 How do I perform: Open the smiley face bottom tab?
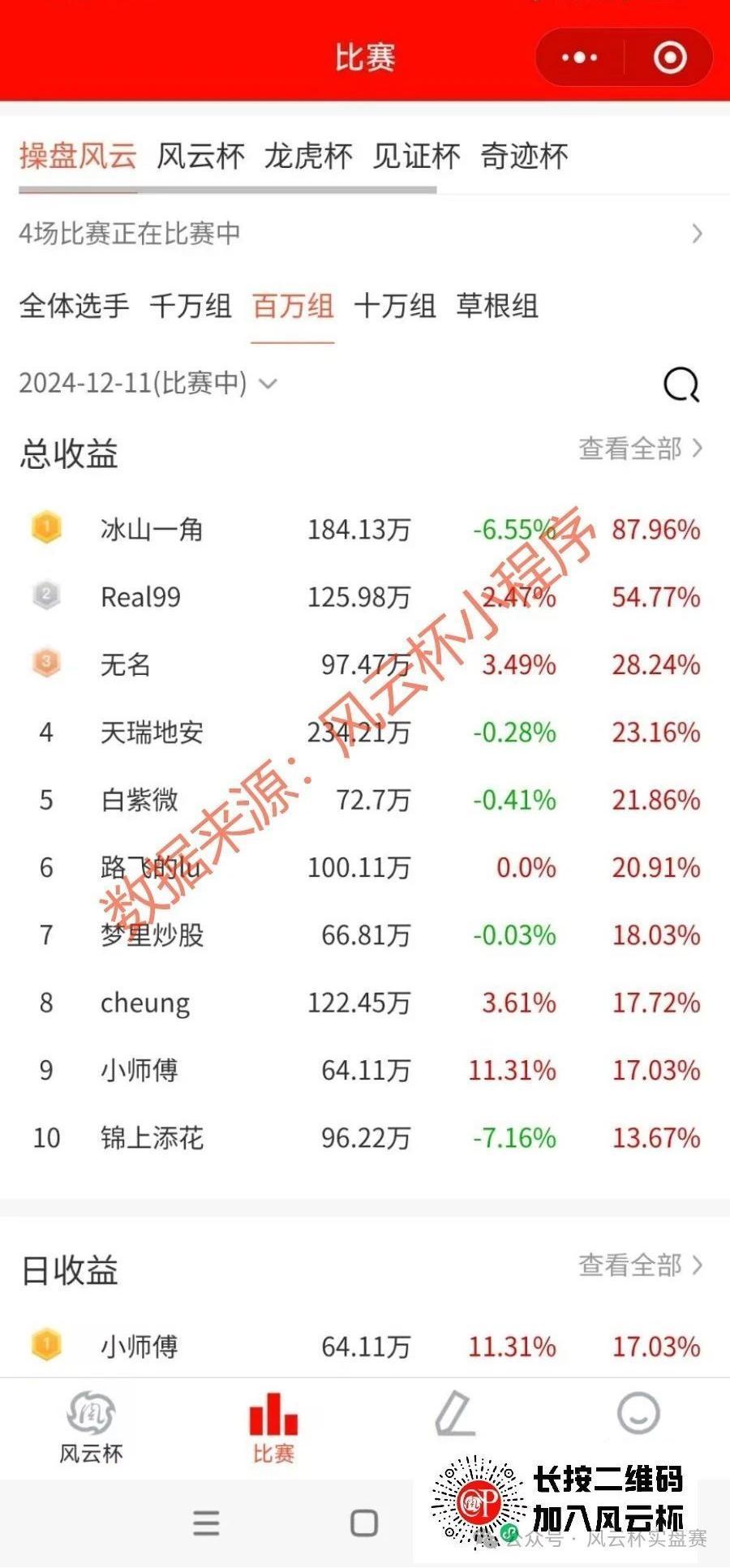638,1414
